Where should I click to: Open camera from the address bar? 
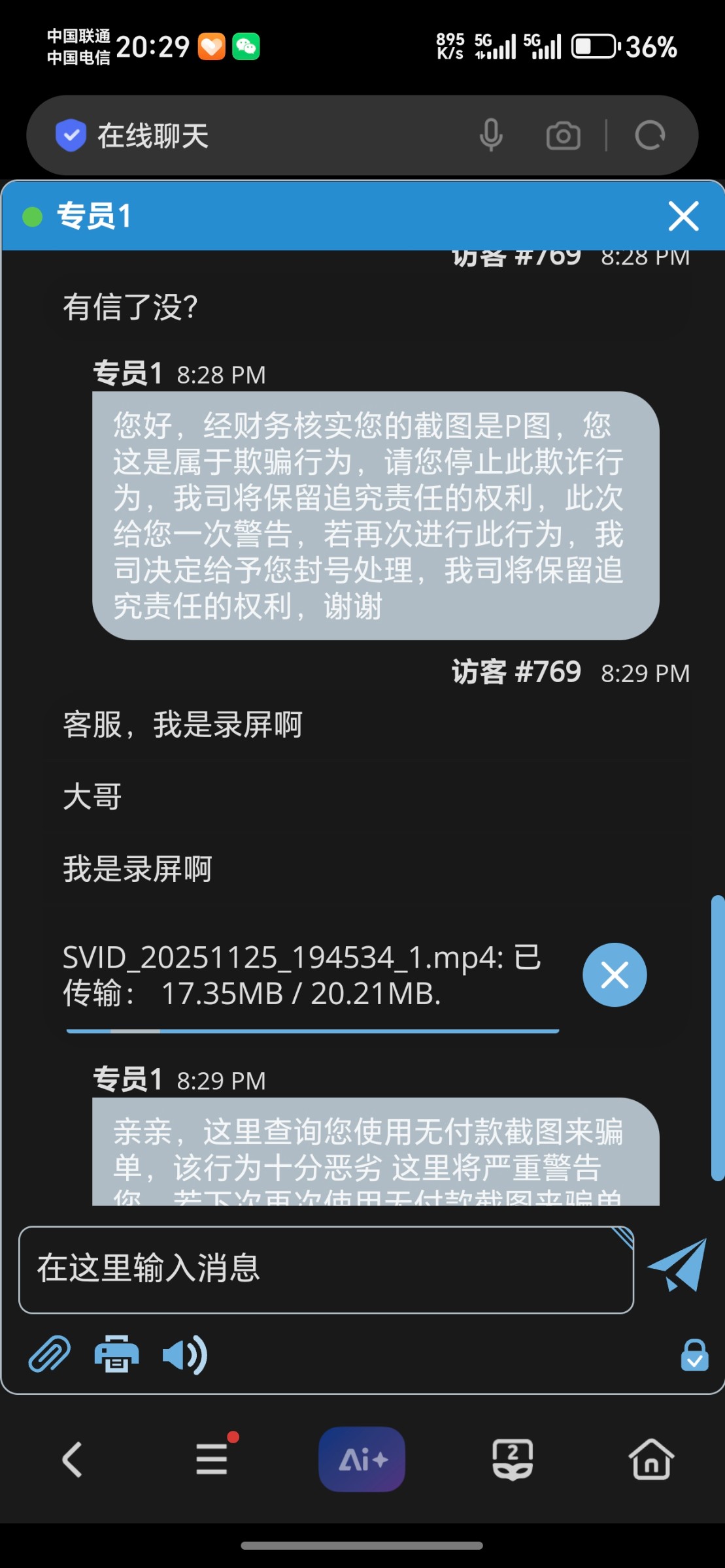click(563, 136)
